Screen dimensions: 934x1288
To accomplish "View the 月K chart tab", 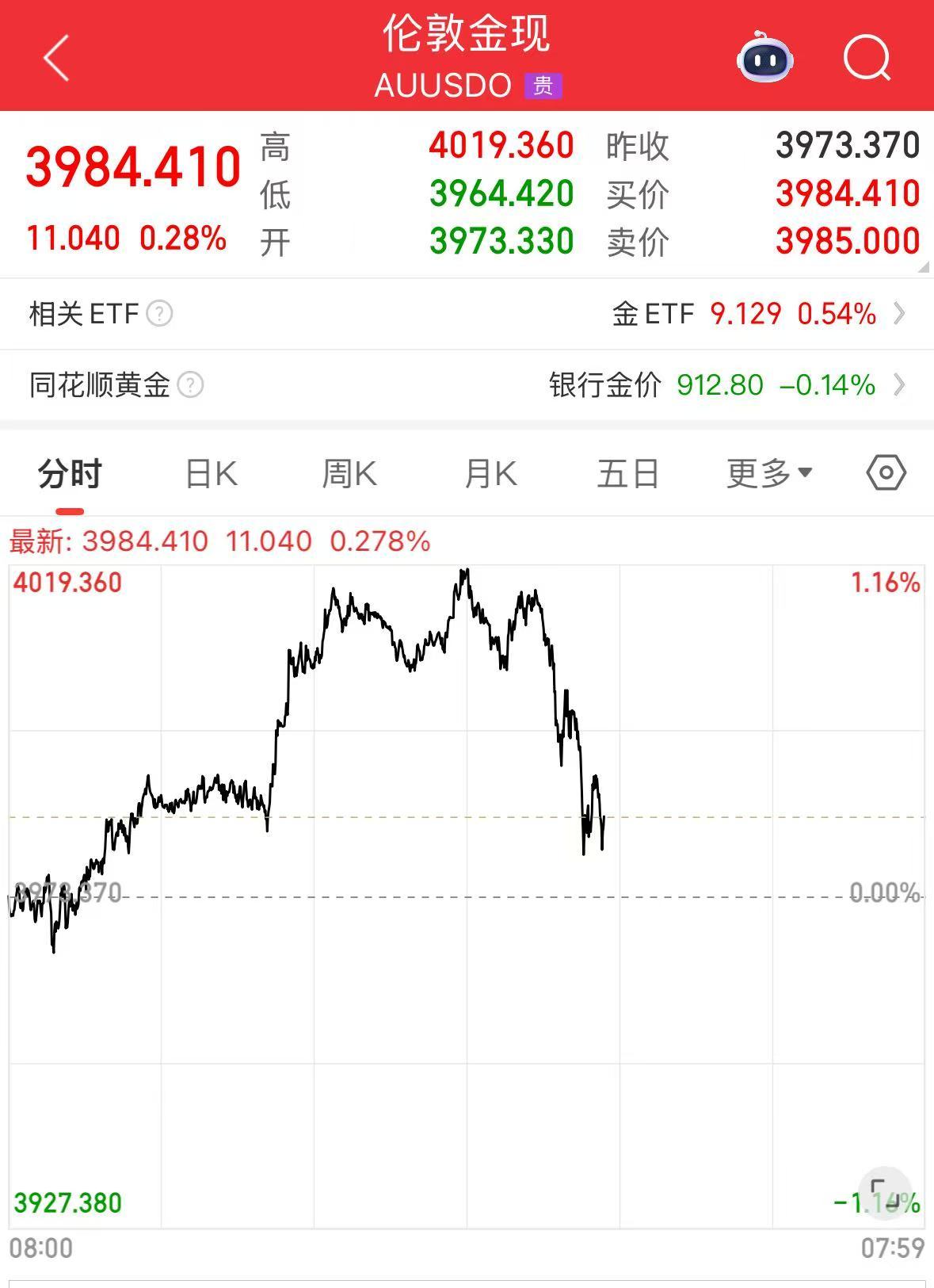I will click(490, 474).
